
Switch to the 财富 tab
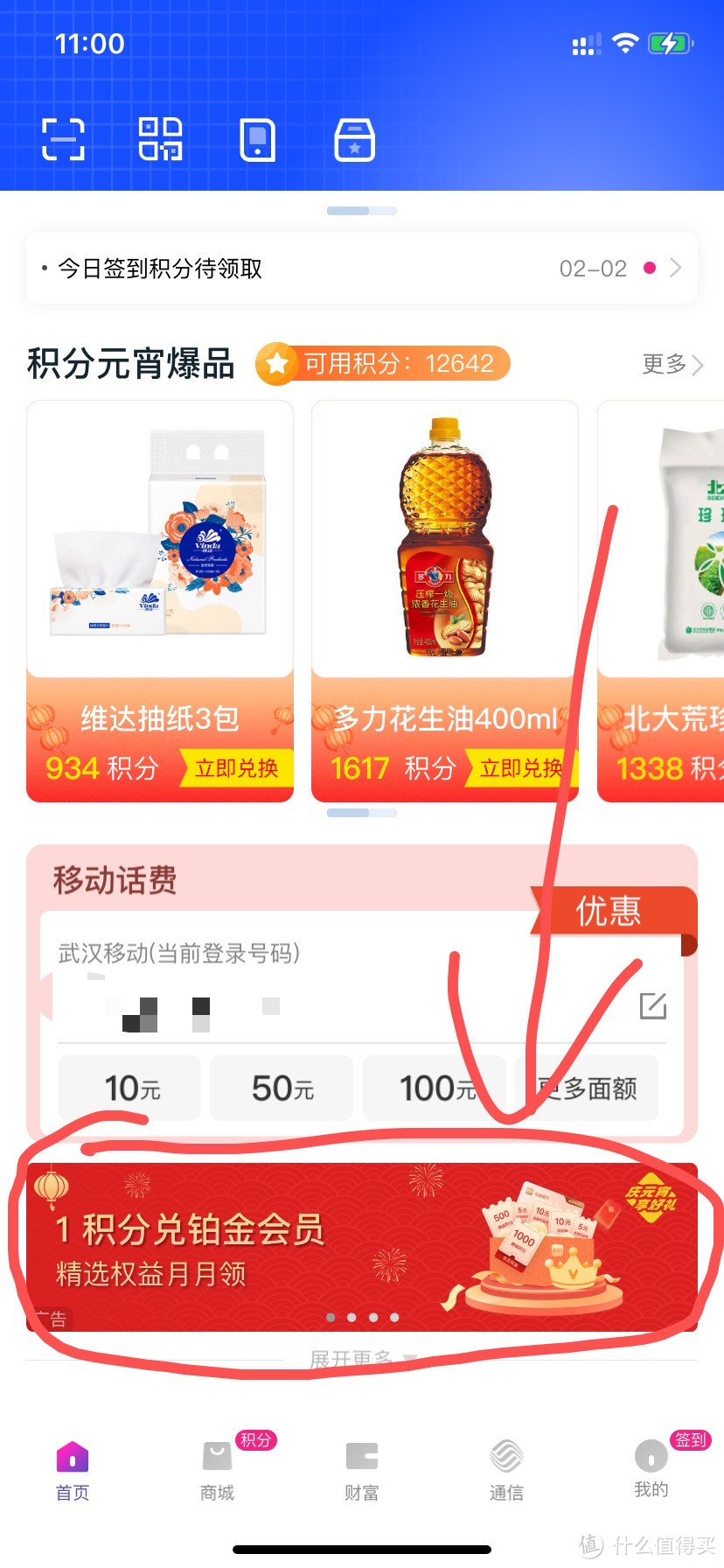point(361,1471)
